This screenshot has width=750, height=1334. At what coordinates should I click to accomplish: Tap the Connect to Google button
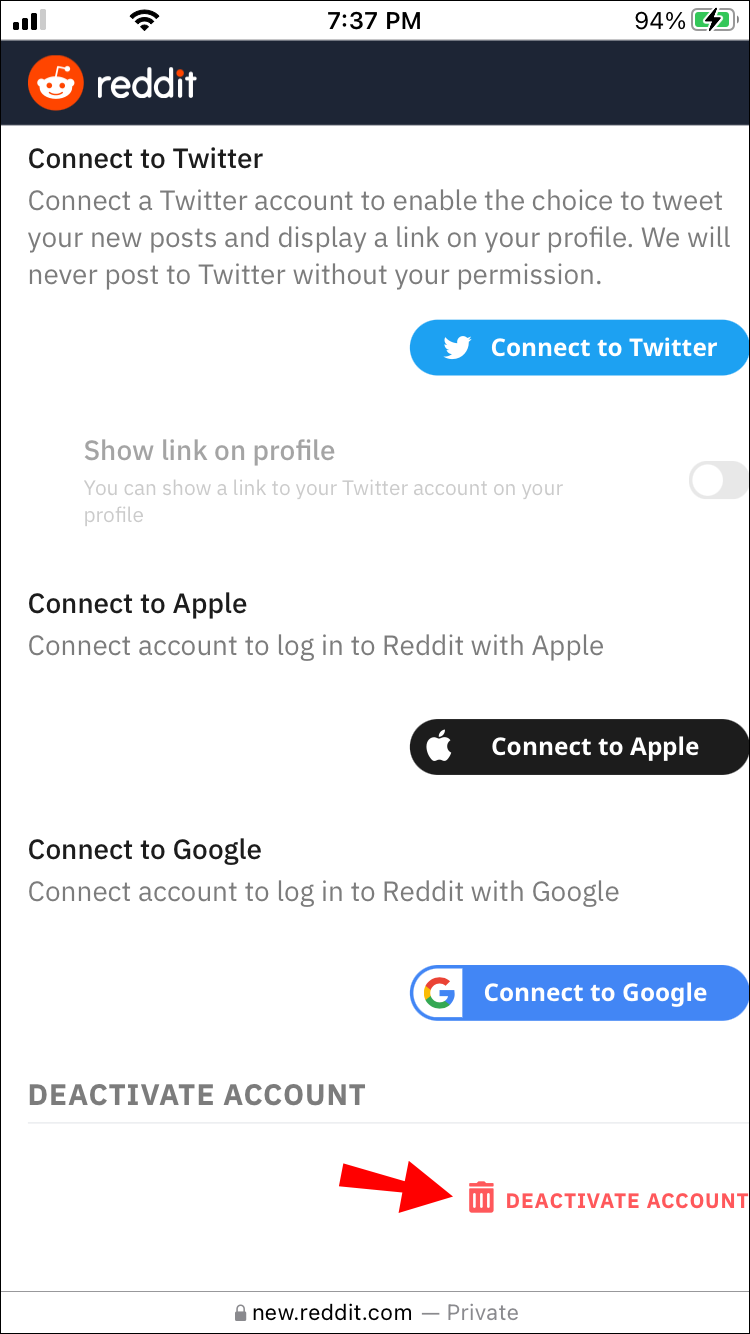pyautogui.click(x=580, y=993)
